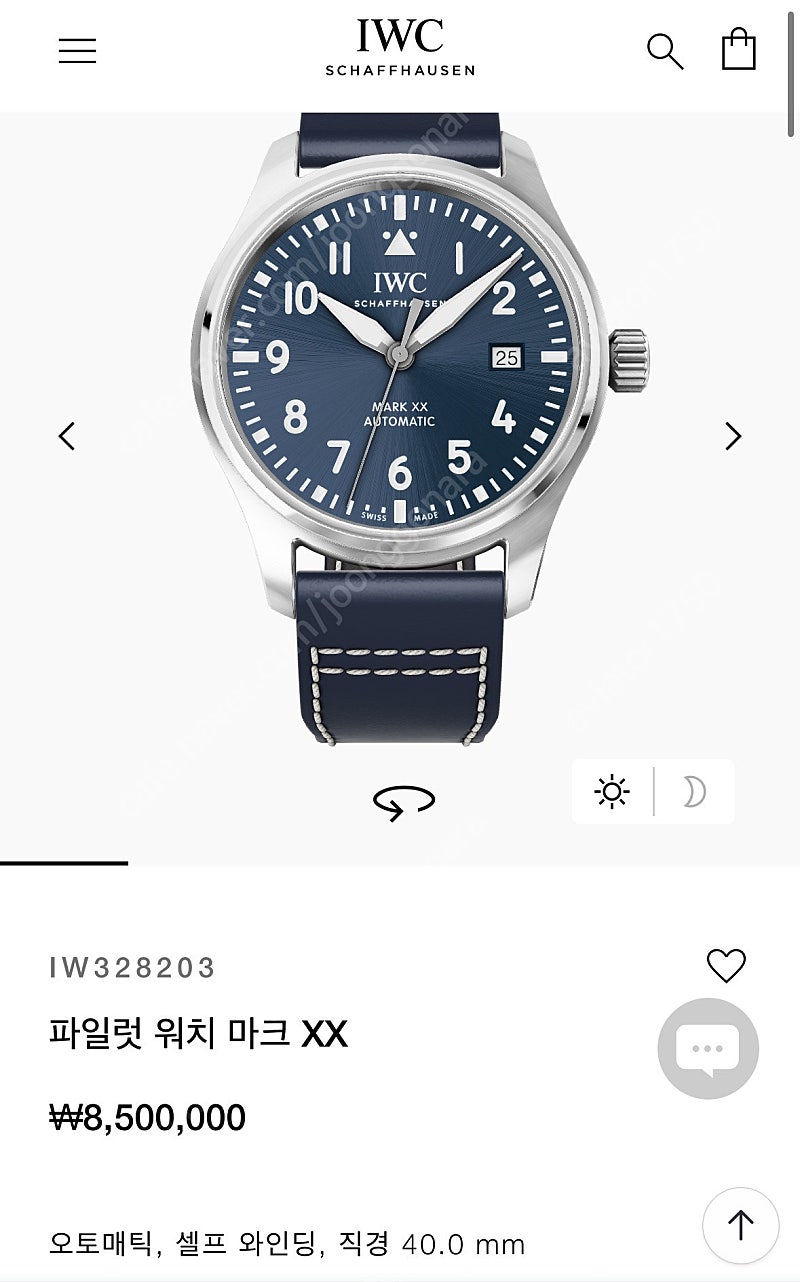Open the 360-degree rotate view
This screenshot has width=800, height=1282.
point(404,801)
